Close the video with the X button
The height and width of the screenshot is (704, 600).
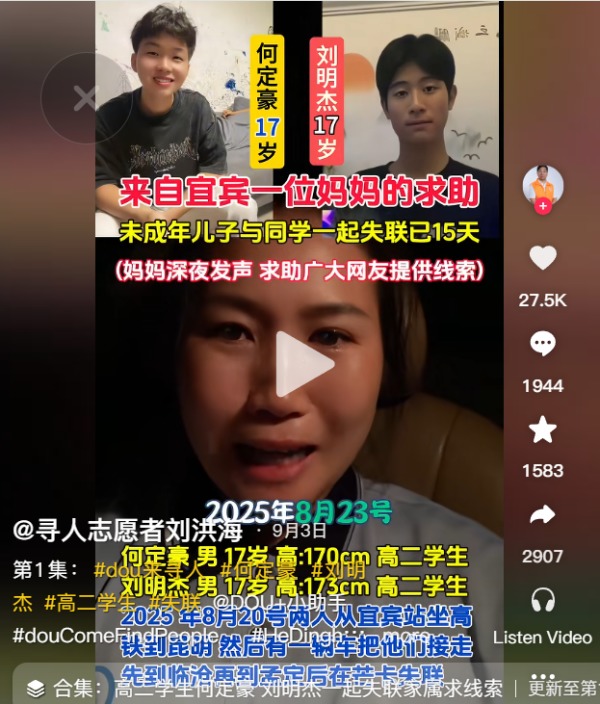(x=86, y=98)
